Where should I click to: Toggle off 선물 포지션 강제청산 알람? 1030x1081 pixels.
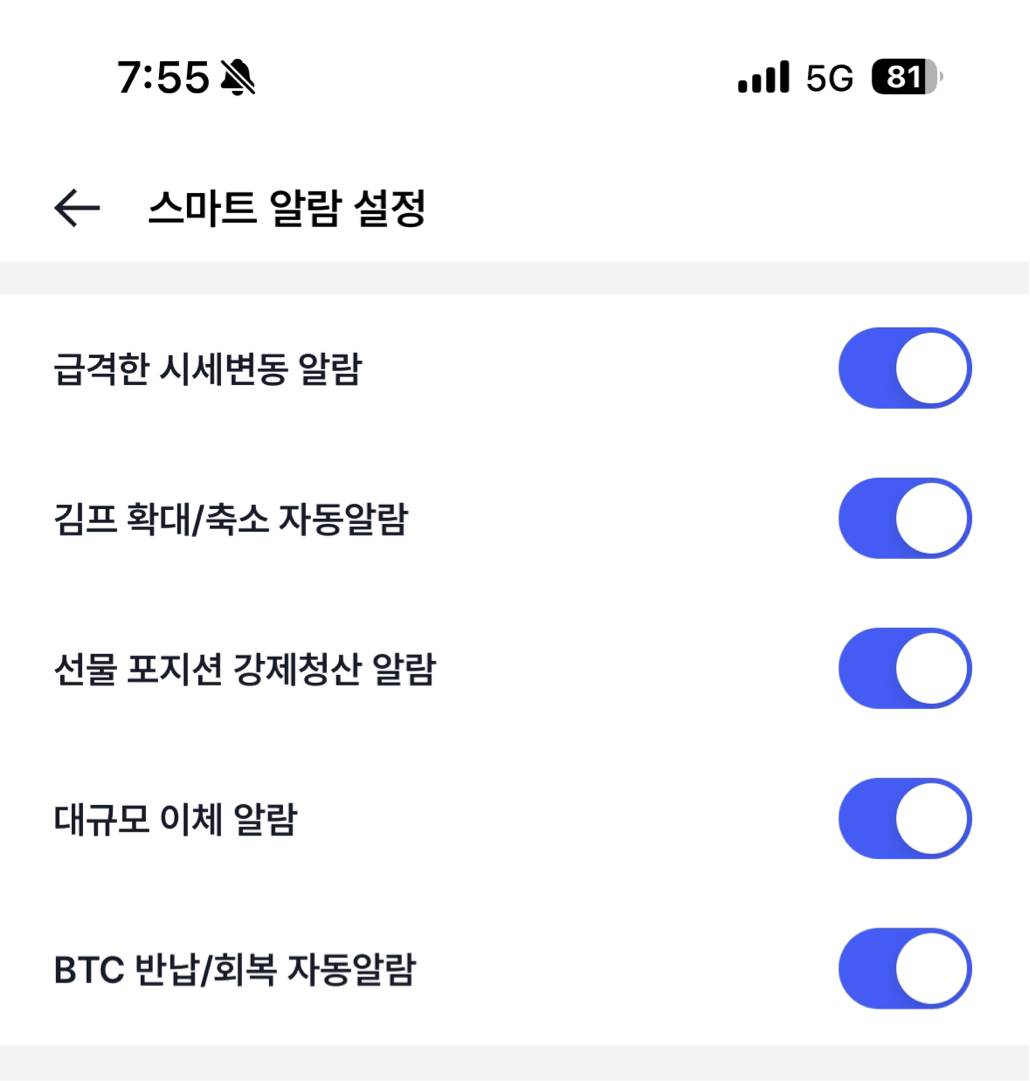click(903, 668)
